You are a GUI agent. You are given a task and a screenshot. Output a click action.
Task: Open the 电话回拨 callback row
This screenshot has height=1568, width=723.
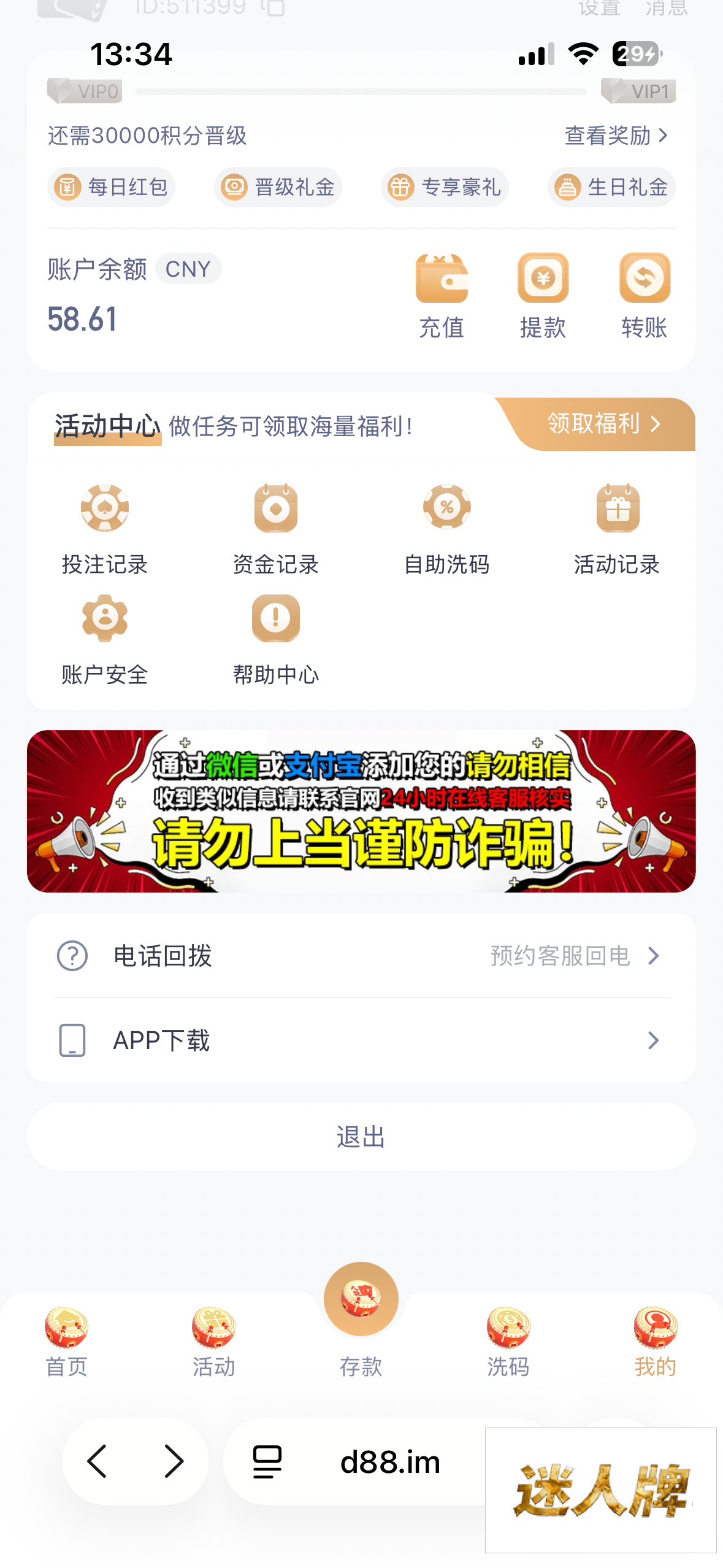361,956
